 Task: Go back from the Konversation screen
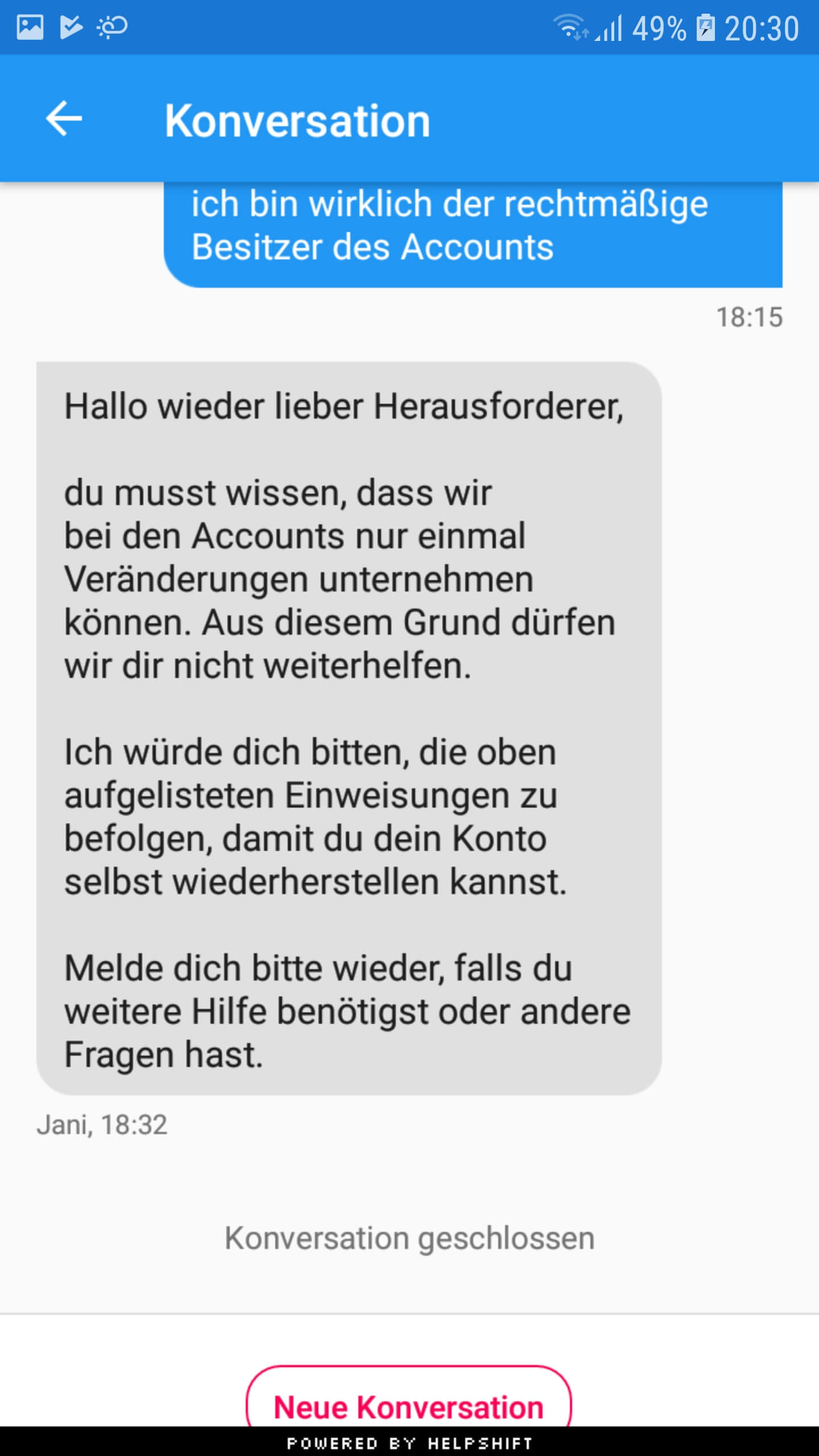coord(64,119)
